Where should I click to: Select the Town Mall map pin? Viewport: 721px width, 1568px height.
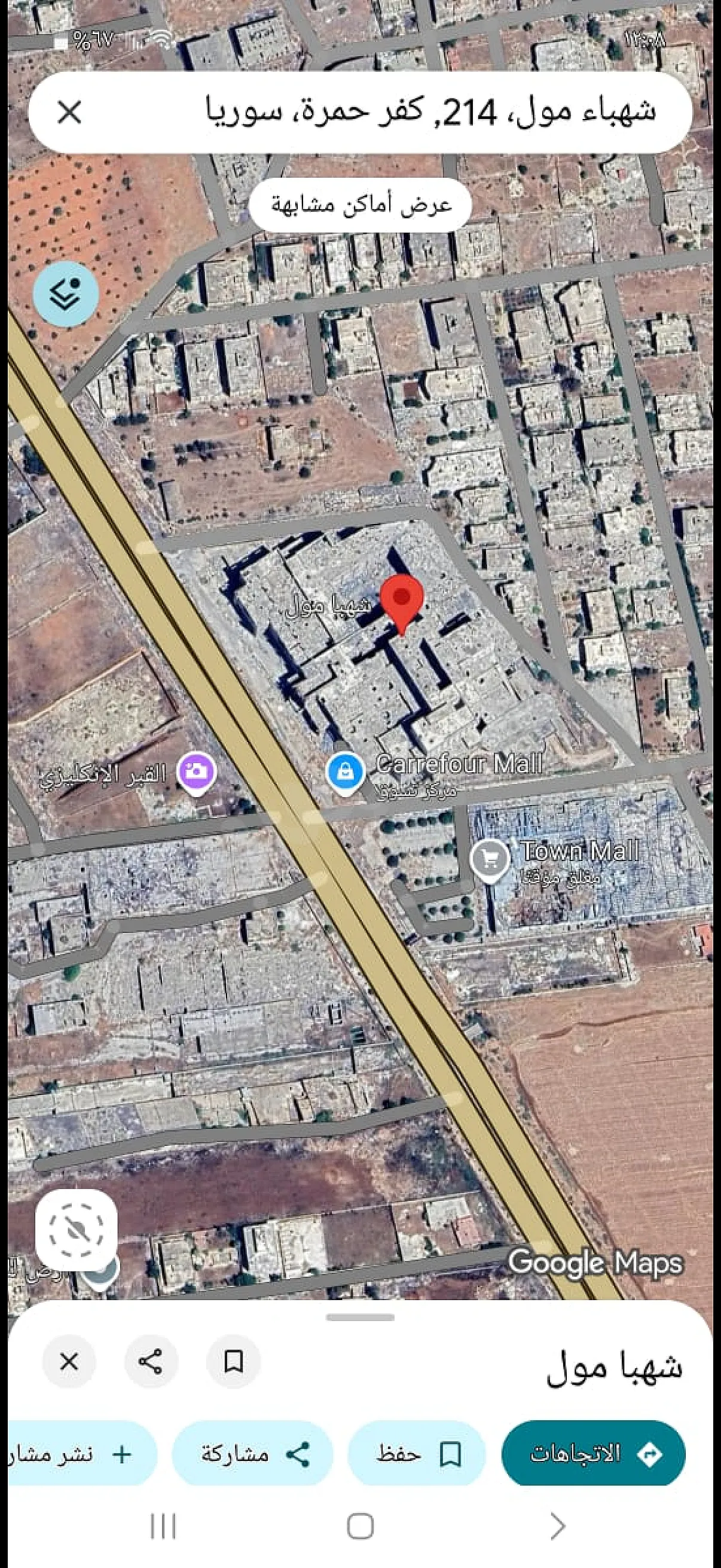pyautogui.click(x=490, y=860)
